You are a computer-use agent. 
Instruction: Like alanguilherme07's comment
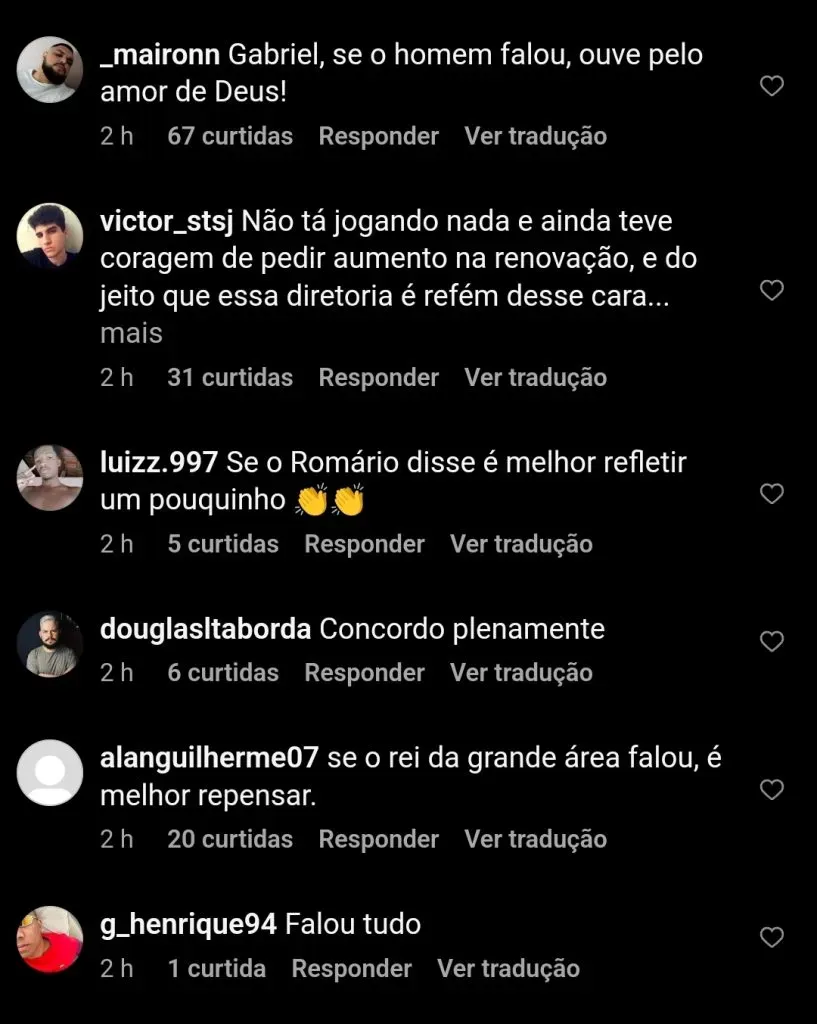[x=772, y=790]
